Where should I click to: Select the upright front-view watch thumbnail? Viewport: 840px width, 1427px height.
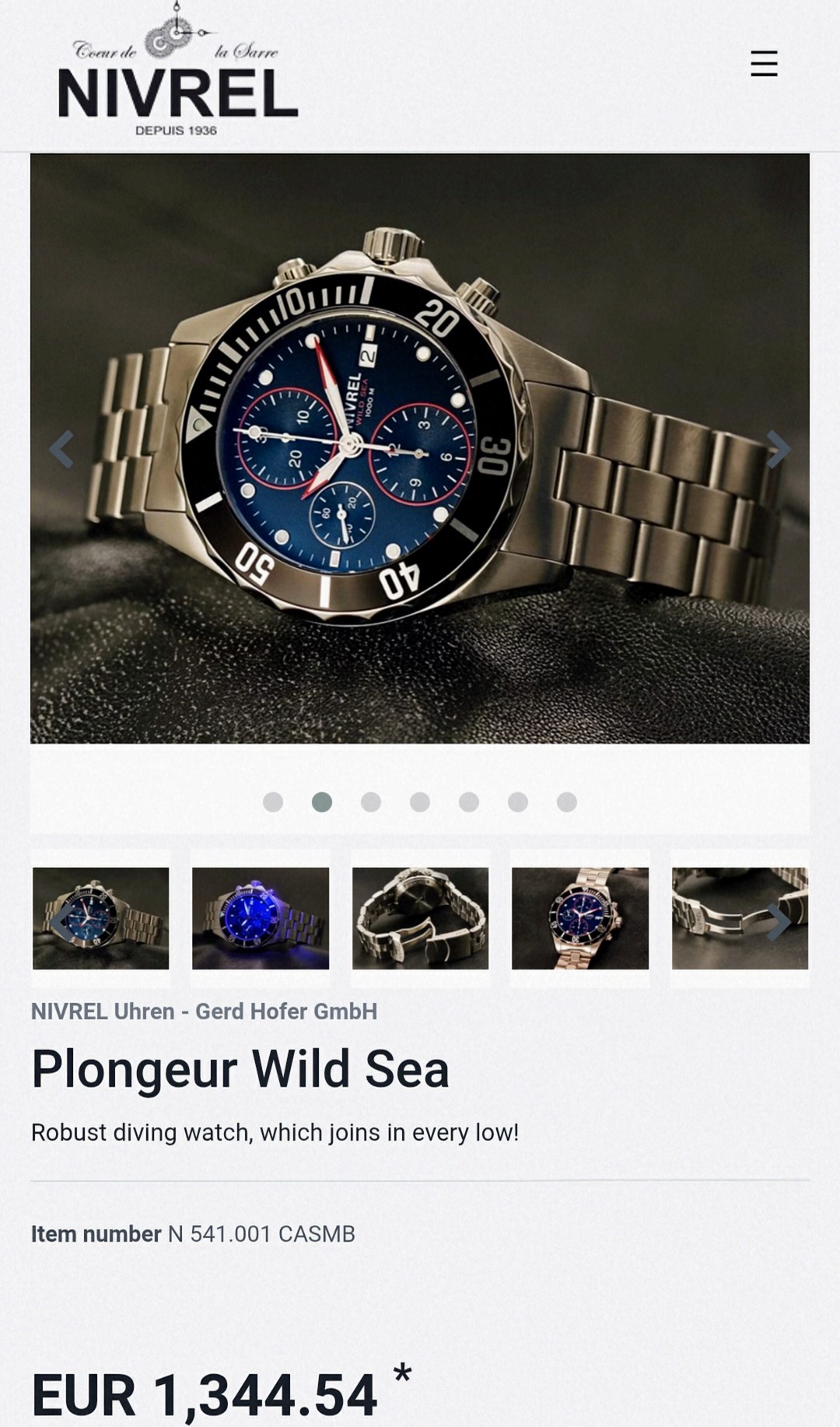click(580, 918)
